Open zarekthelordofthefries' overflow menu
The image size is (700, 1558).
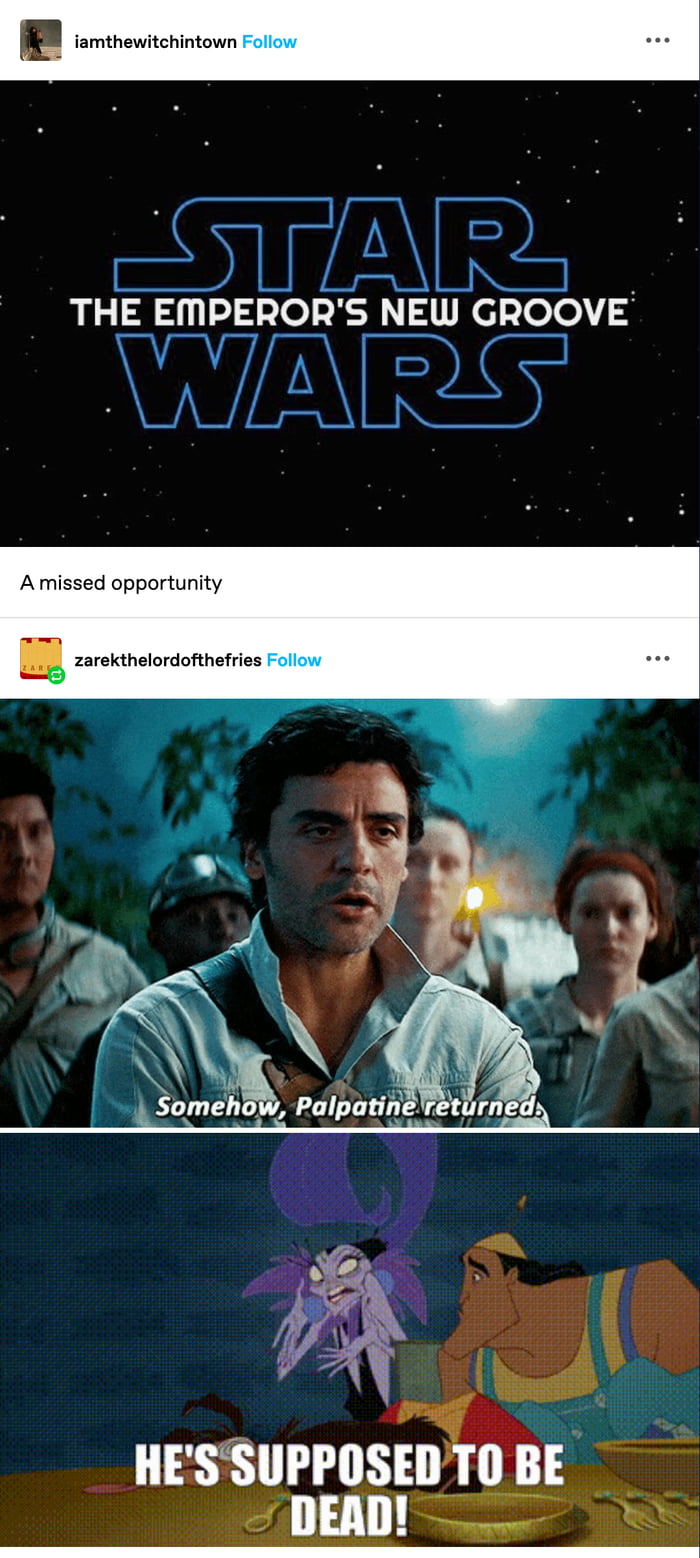[x=657, y=658]
